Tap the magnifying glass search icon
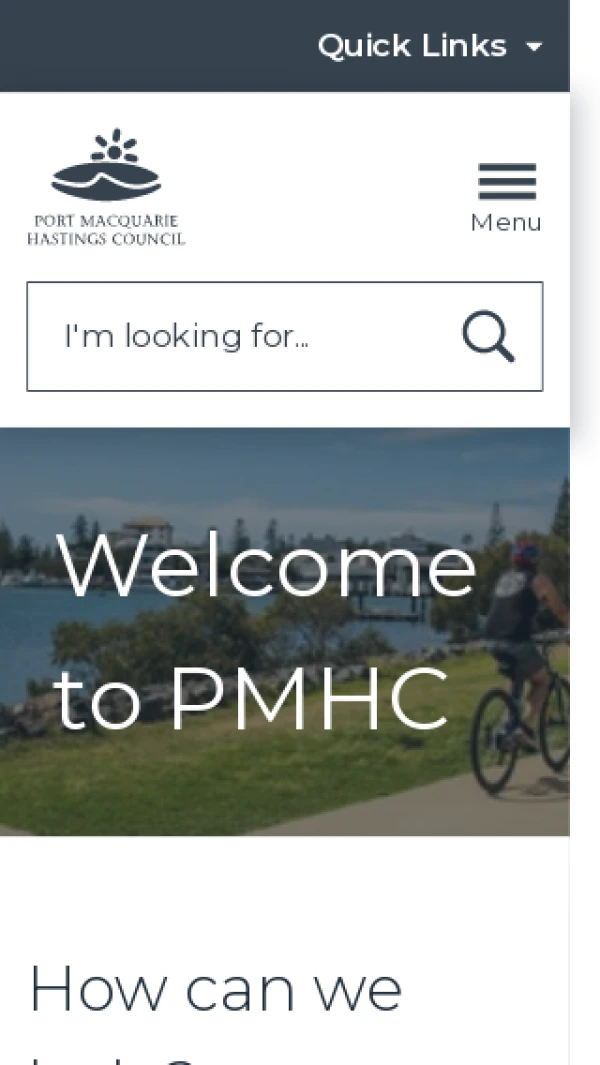 pos(488,336)
